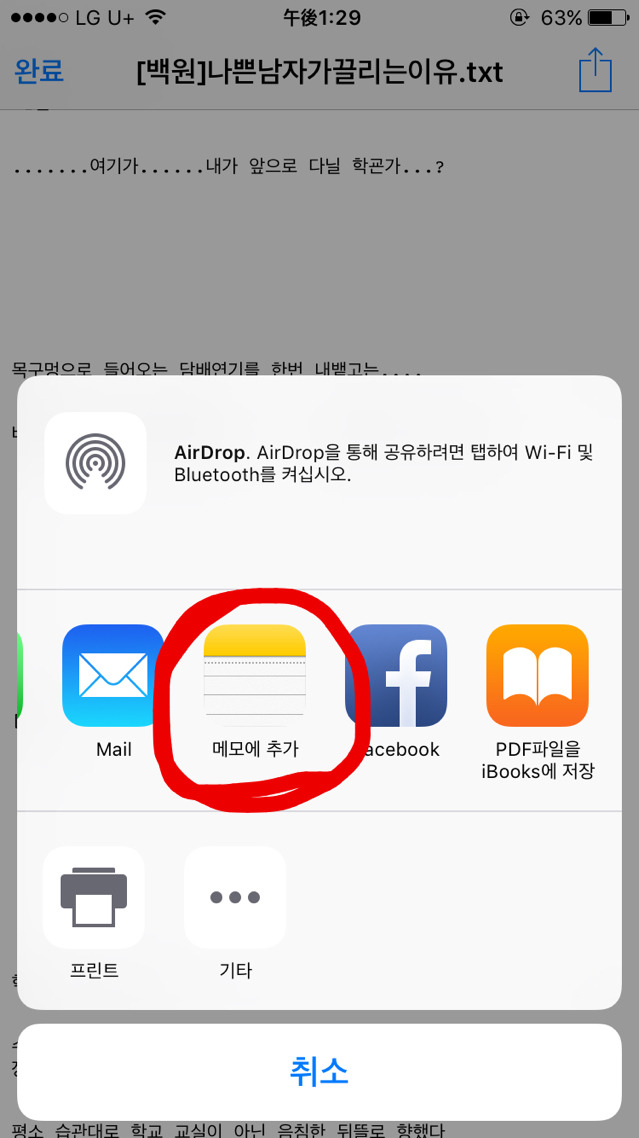Tap the AirDrop icon
The height and width of the screenshot is (1138, 639).
coord(95,463)
